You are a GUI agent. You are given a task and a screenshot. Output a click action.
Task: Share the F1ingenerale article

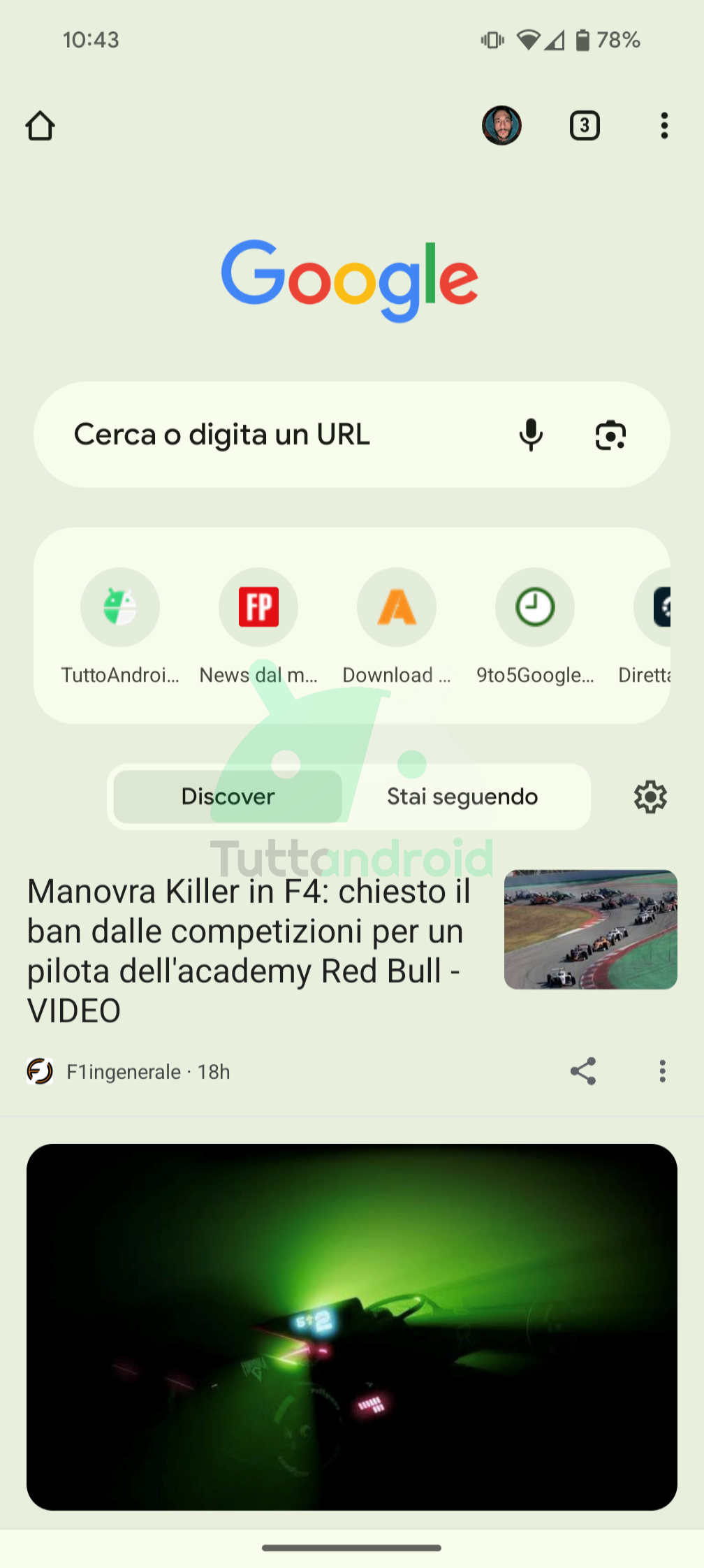(x=583, y=1071)
